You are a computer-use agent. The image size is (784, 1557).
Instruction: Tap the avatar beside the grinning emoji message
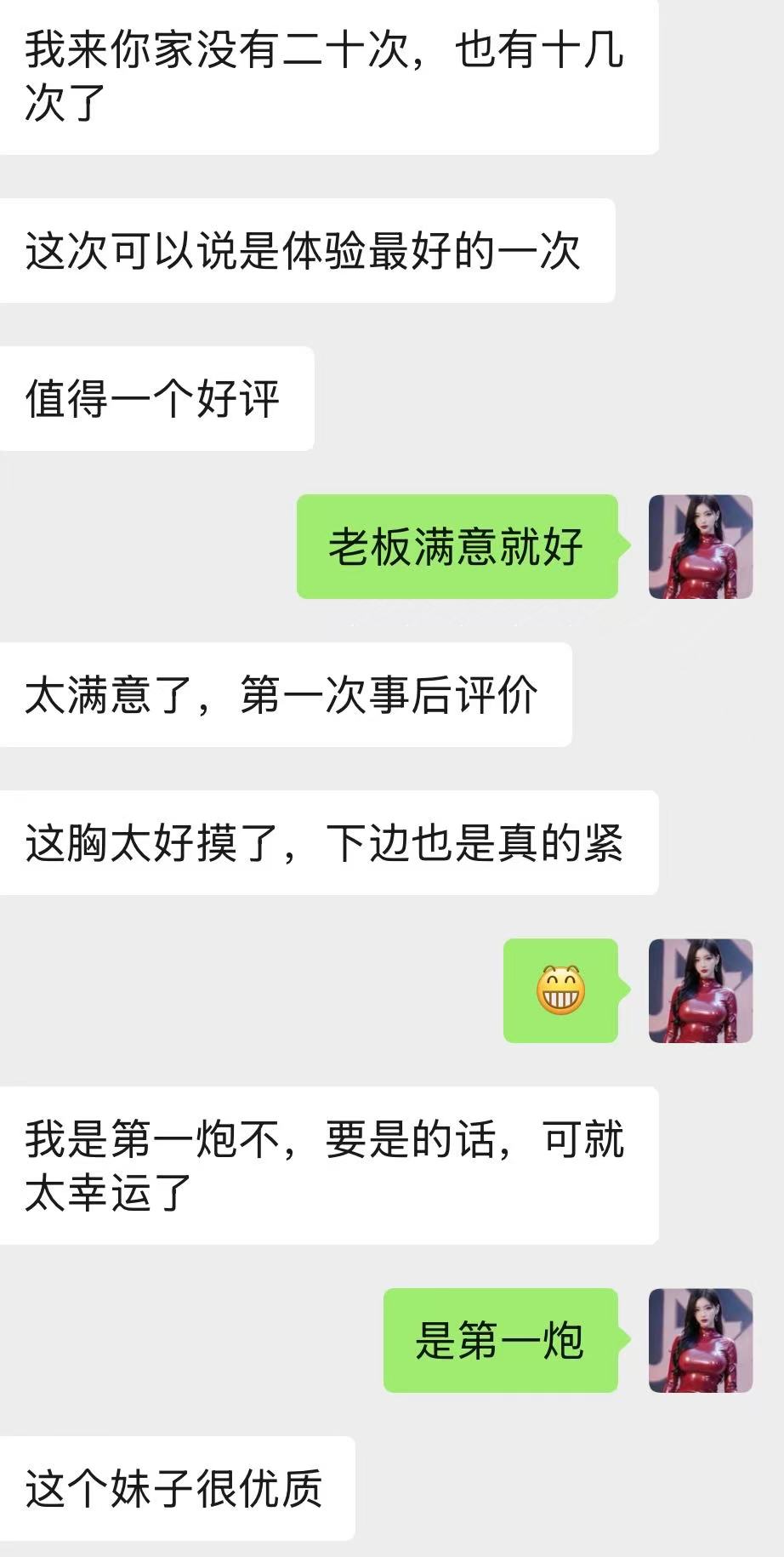tap(701, 990)
